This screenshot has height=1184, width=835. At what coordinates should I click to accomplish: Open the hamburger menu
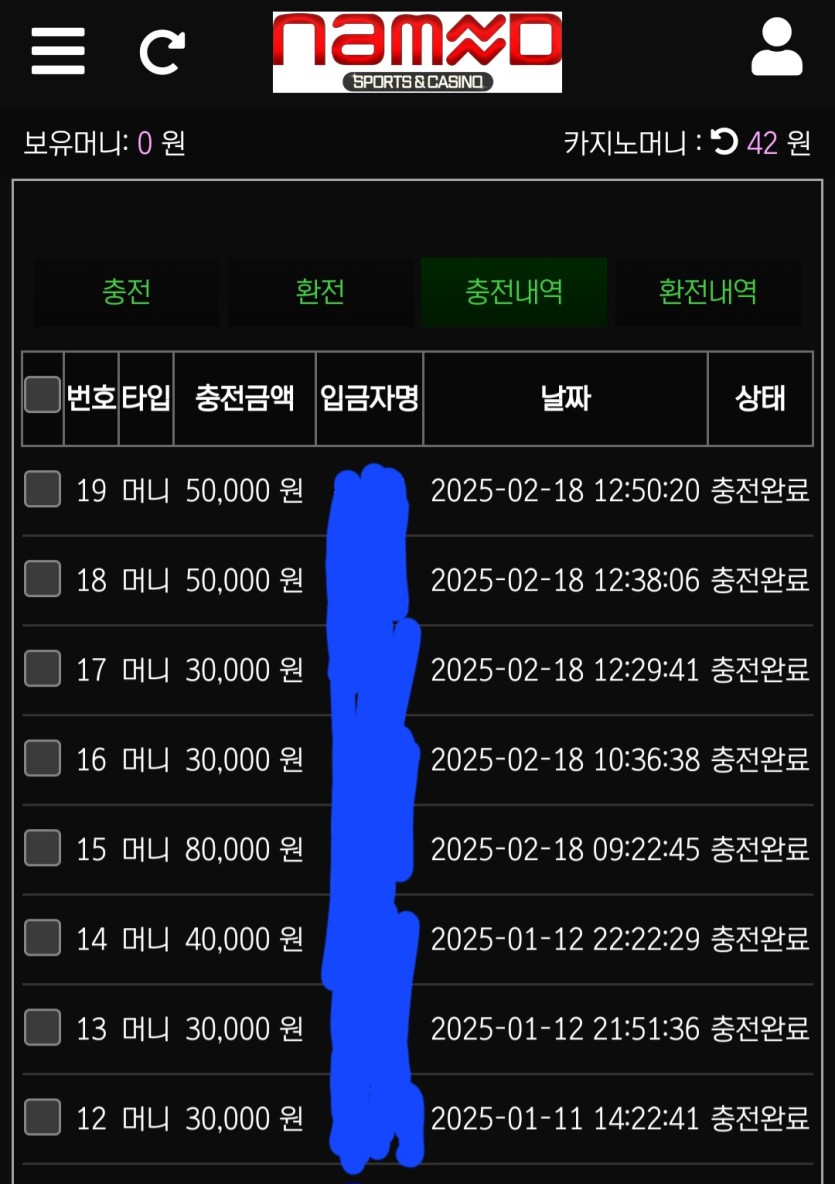(58, 51)
